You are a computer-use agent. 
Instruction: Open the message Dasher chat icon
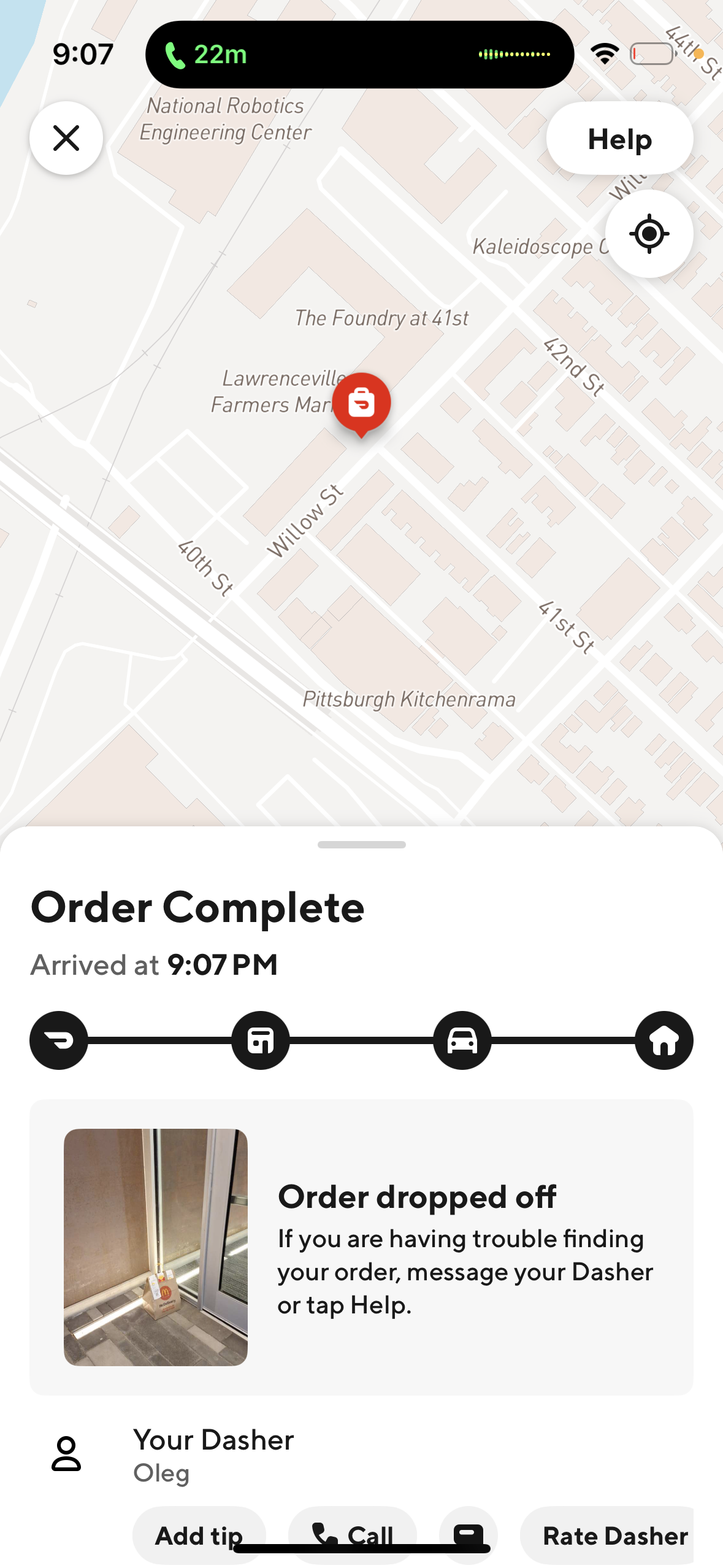(469, 1535)
